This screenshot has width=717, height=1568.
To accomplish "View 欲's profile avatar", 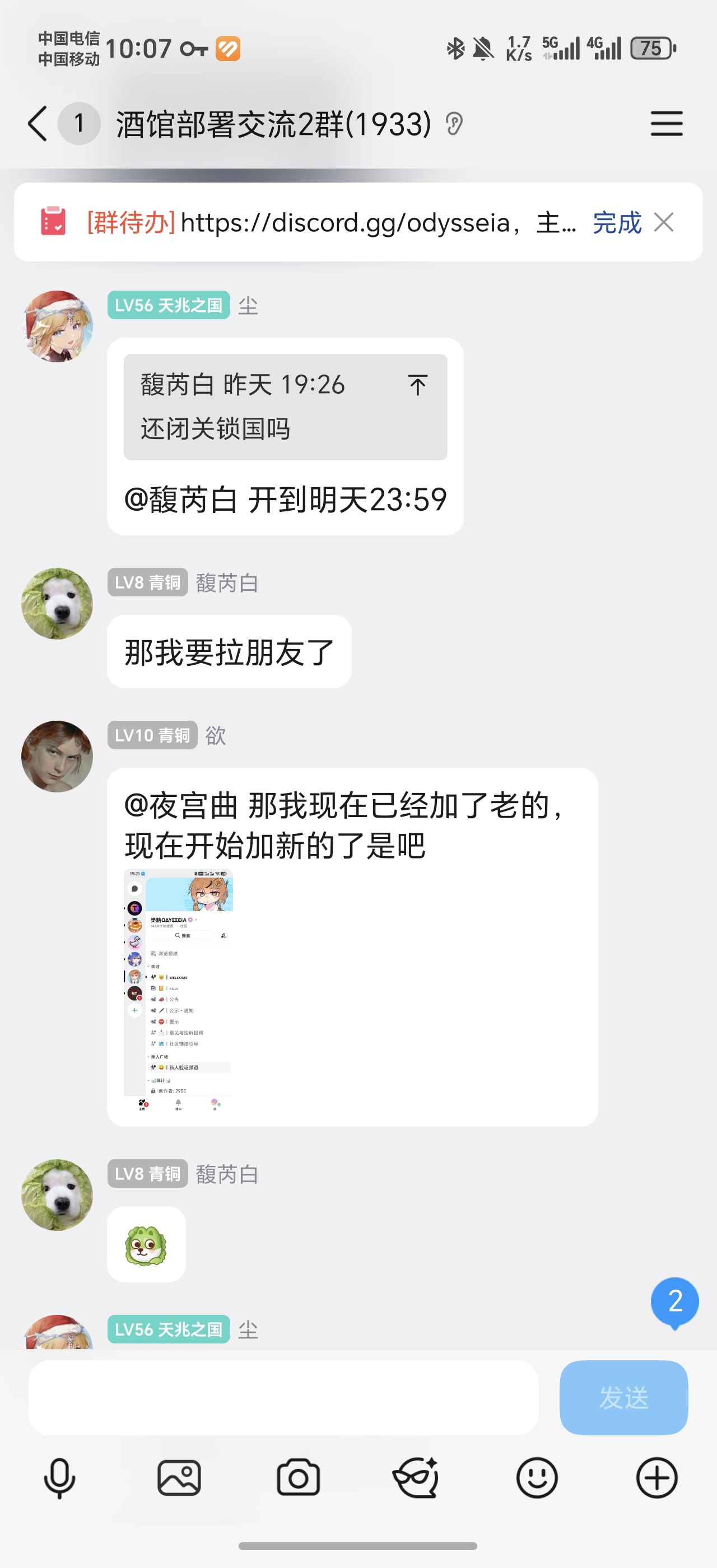I will pyautogui.click(x=57, y=757).
